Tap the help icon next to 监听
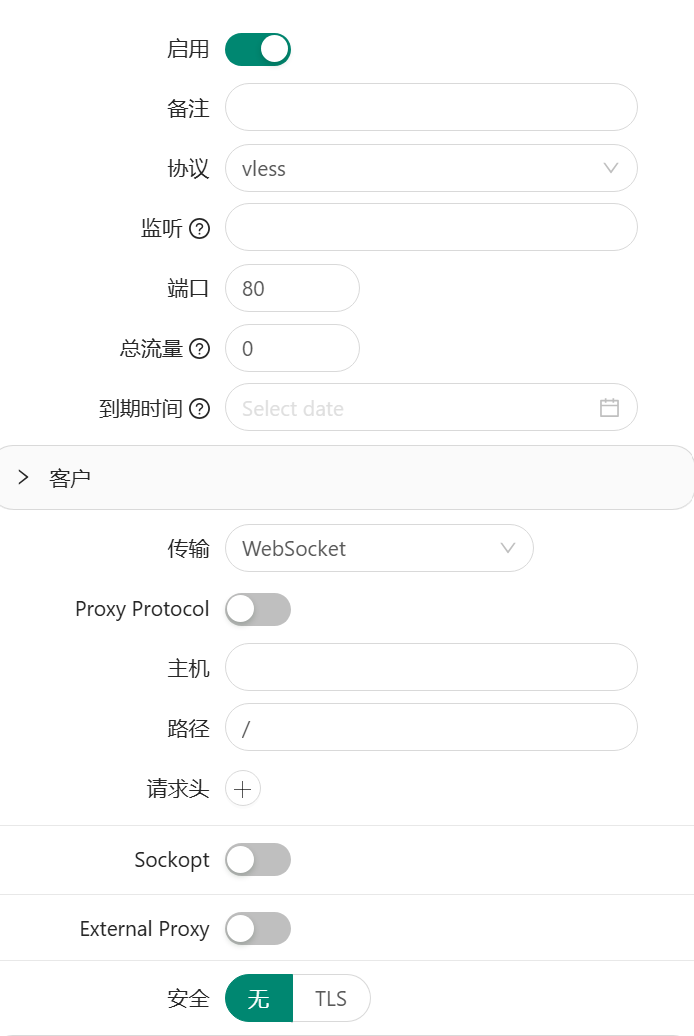The height and width of the screenshot is (1036, 694). 199,229
